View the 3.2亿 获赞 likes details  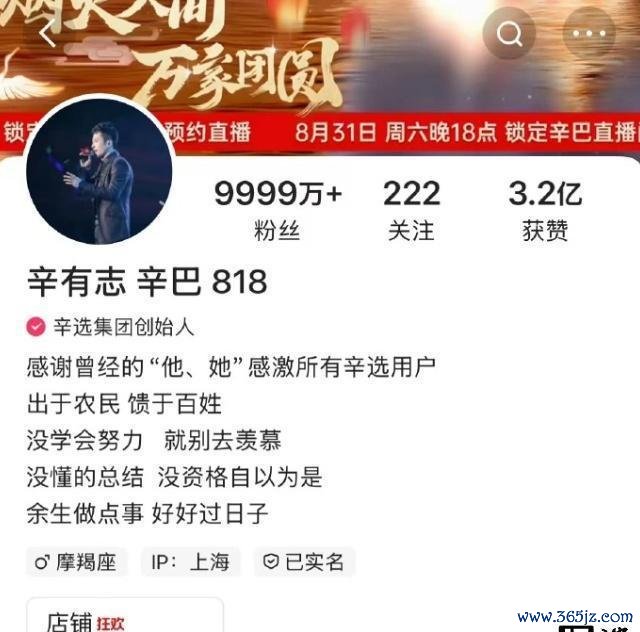coord(545,210)
